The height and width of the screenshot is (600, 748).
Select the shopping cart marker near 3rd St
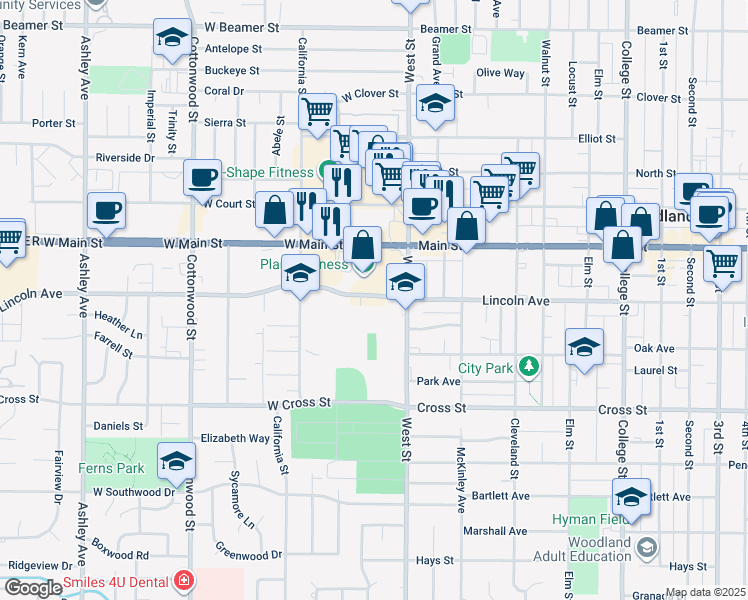pyautogui.click(x=722, y=265)
